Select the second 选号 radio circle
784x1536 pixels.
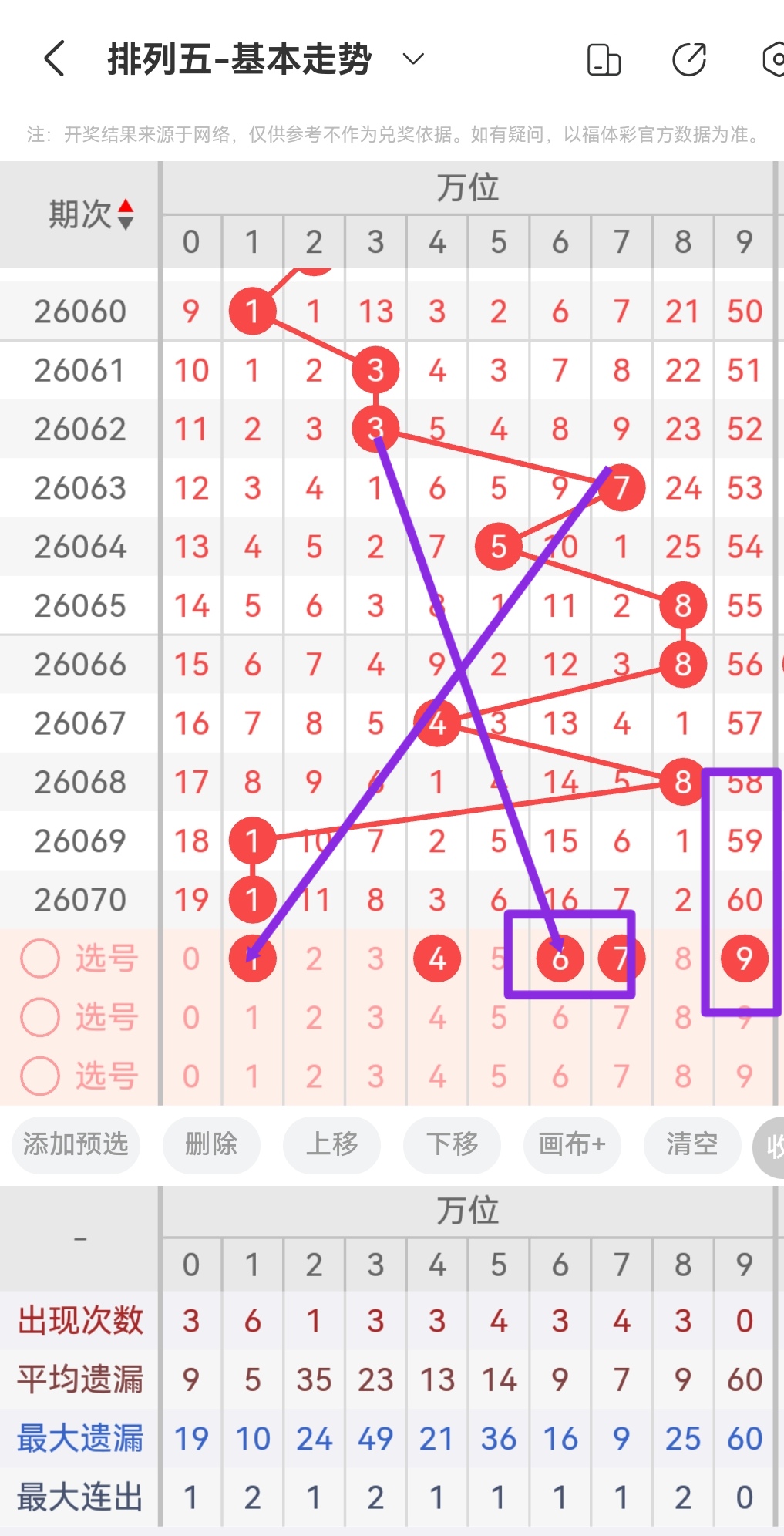tap(40, 1017)
